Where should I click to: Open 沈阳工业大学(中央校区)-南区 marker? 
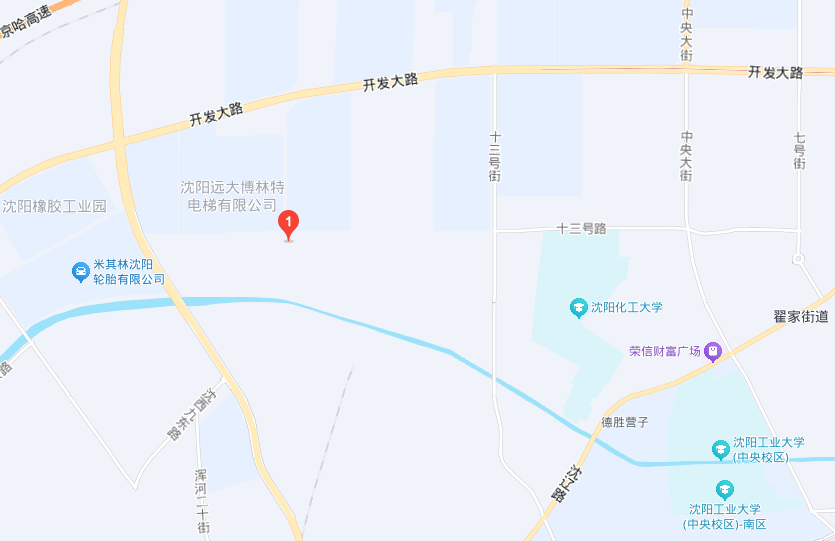pos(725,490)
